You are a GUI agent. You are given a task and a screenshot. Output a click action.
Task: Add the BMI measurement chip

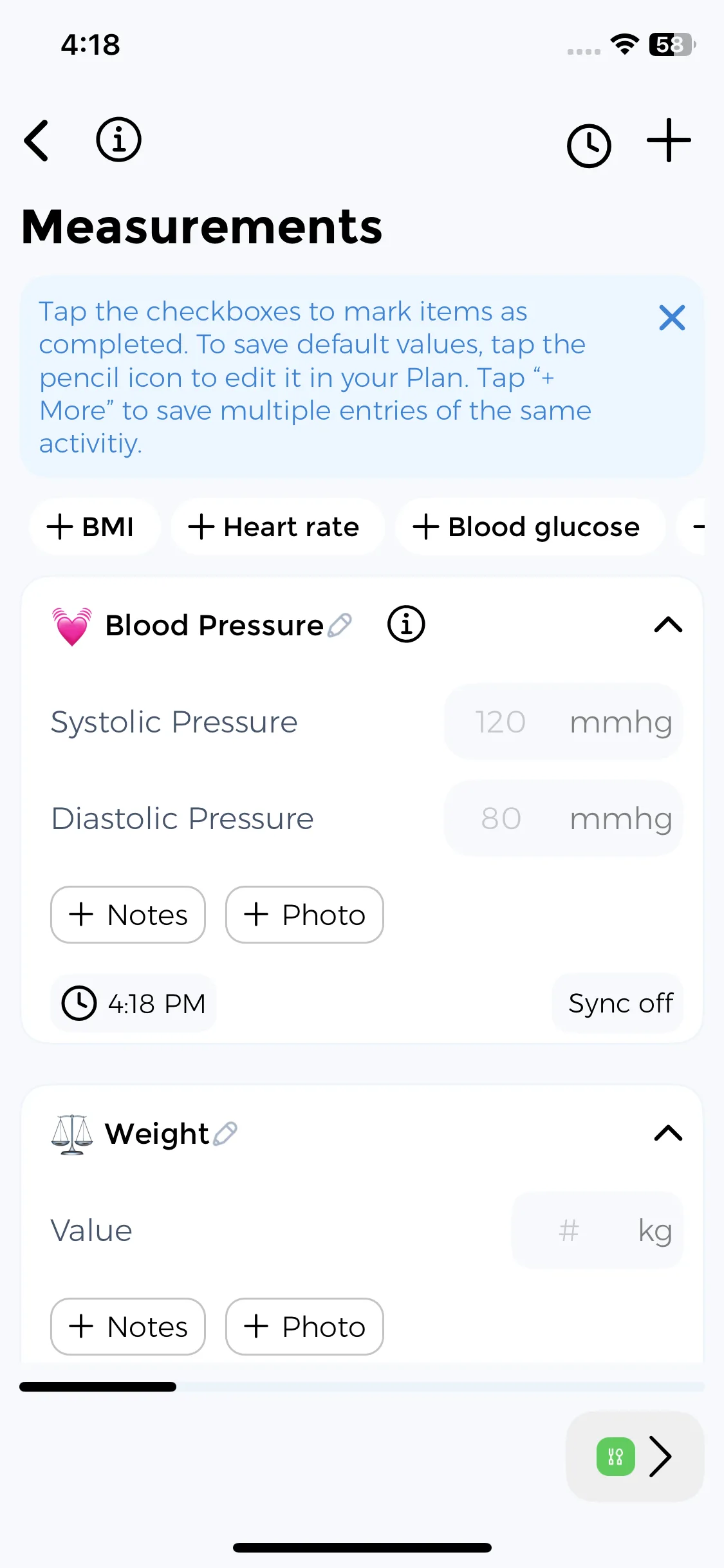pos(91,527)
